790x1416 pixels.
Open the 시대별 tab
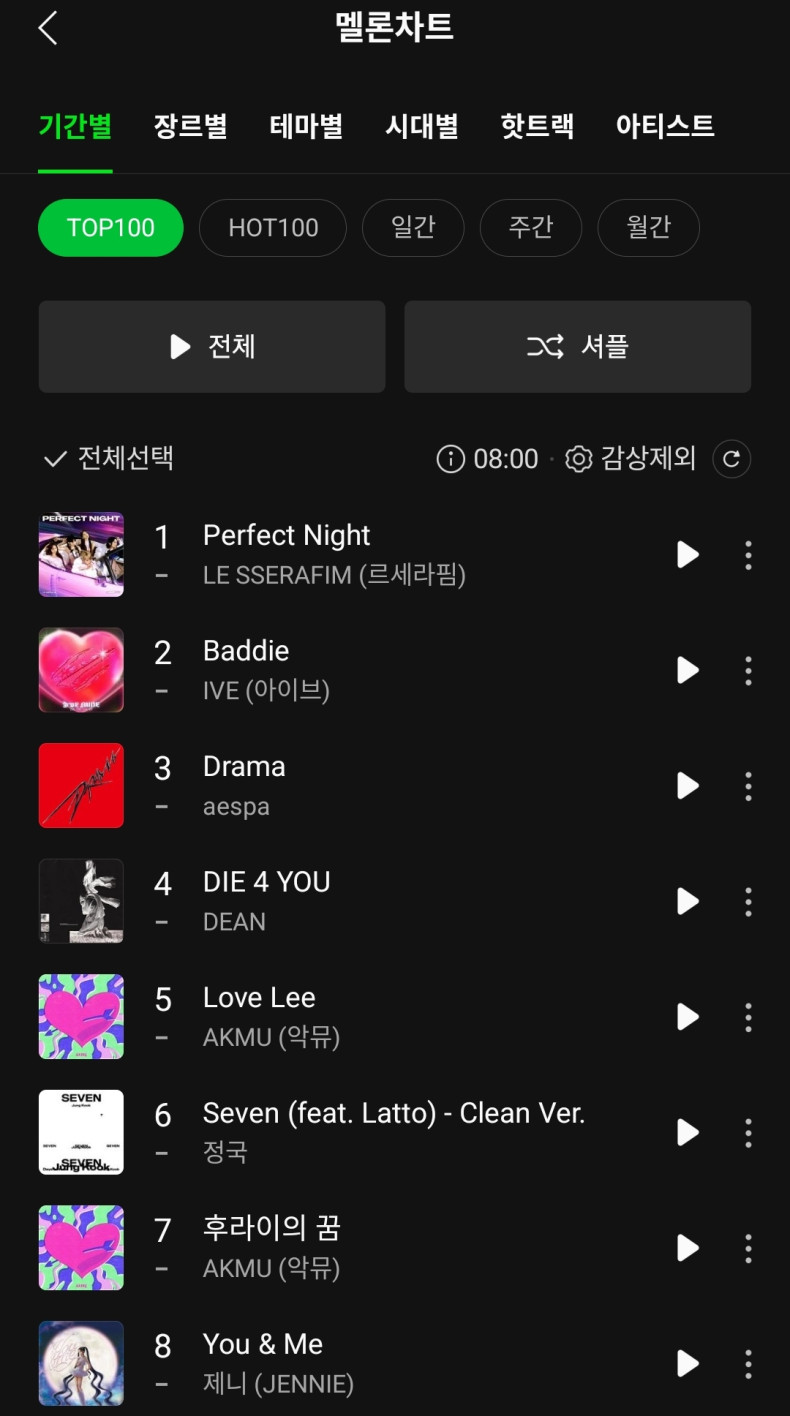pyautogui.click(x=422, y=127)
